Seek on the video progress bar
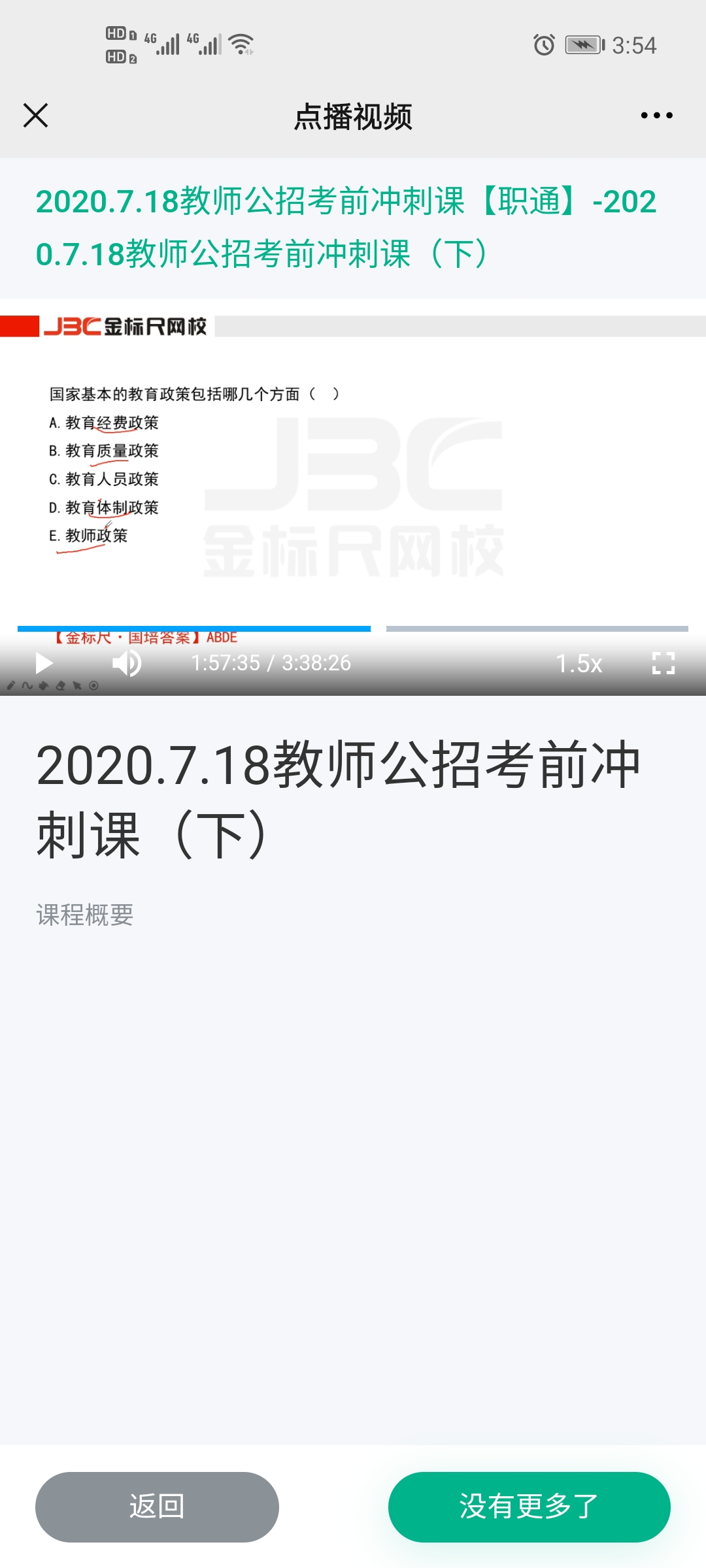The width and height of the screenshot is (706, 1568). (353, 629)
